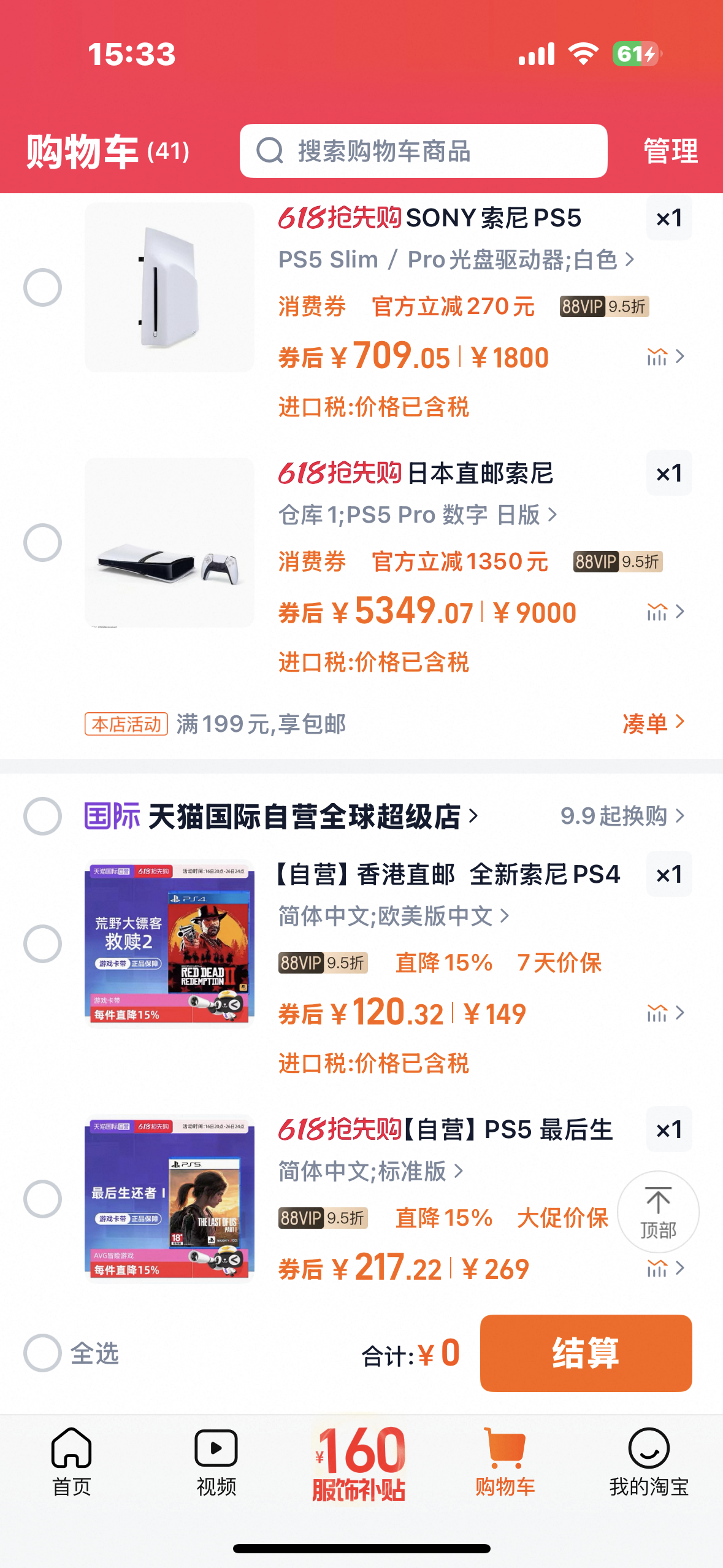Toggle the 全选 select-all checkbox
The width and height of the screenshot is (723, 1568).
coord(42,1353)
